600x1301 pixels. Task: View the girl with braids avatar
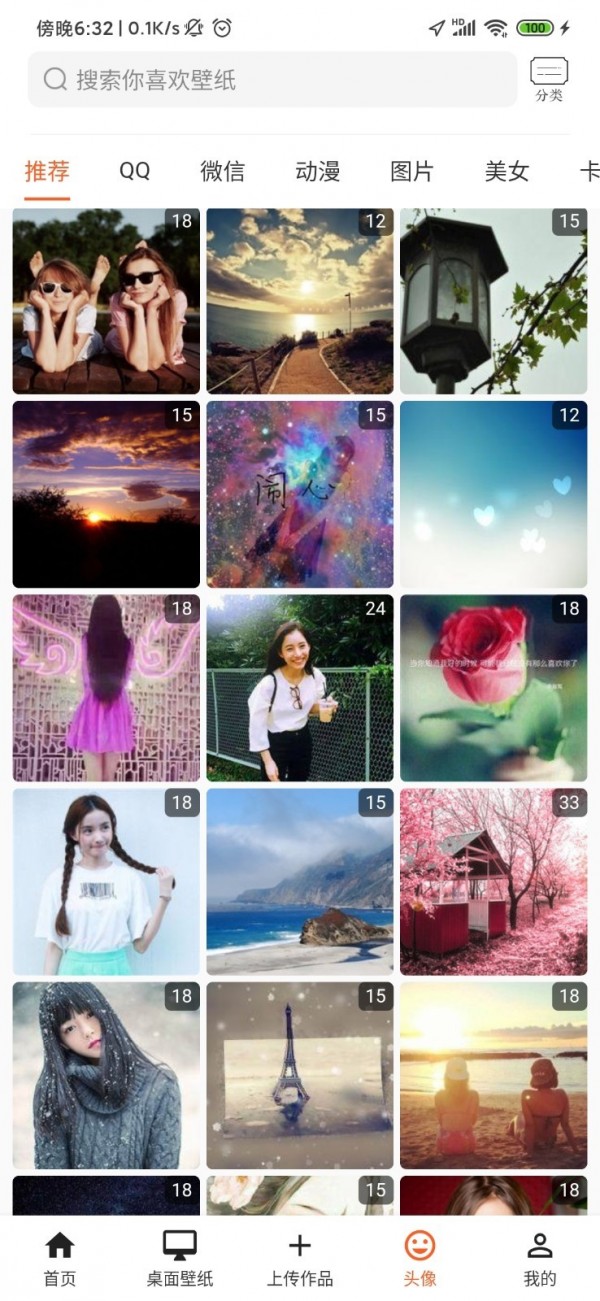[106, 881]
